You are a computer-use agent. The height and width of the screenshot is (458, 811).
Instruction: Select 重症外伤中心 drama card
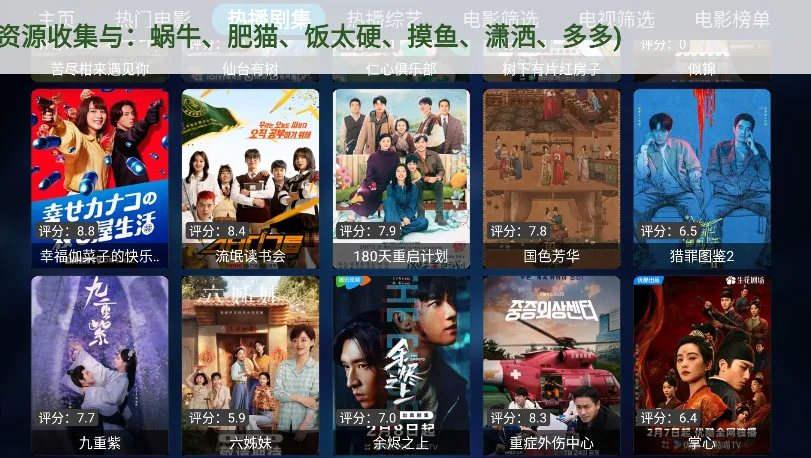[x=551, y=365]
